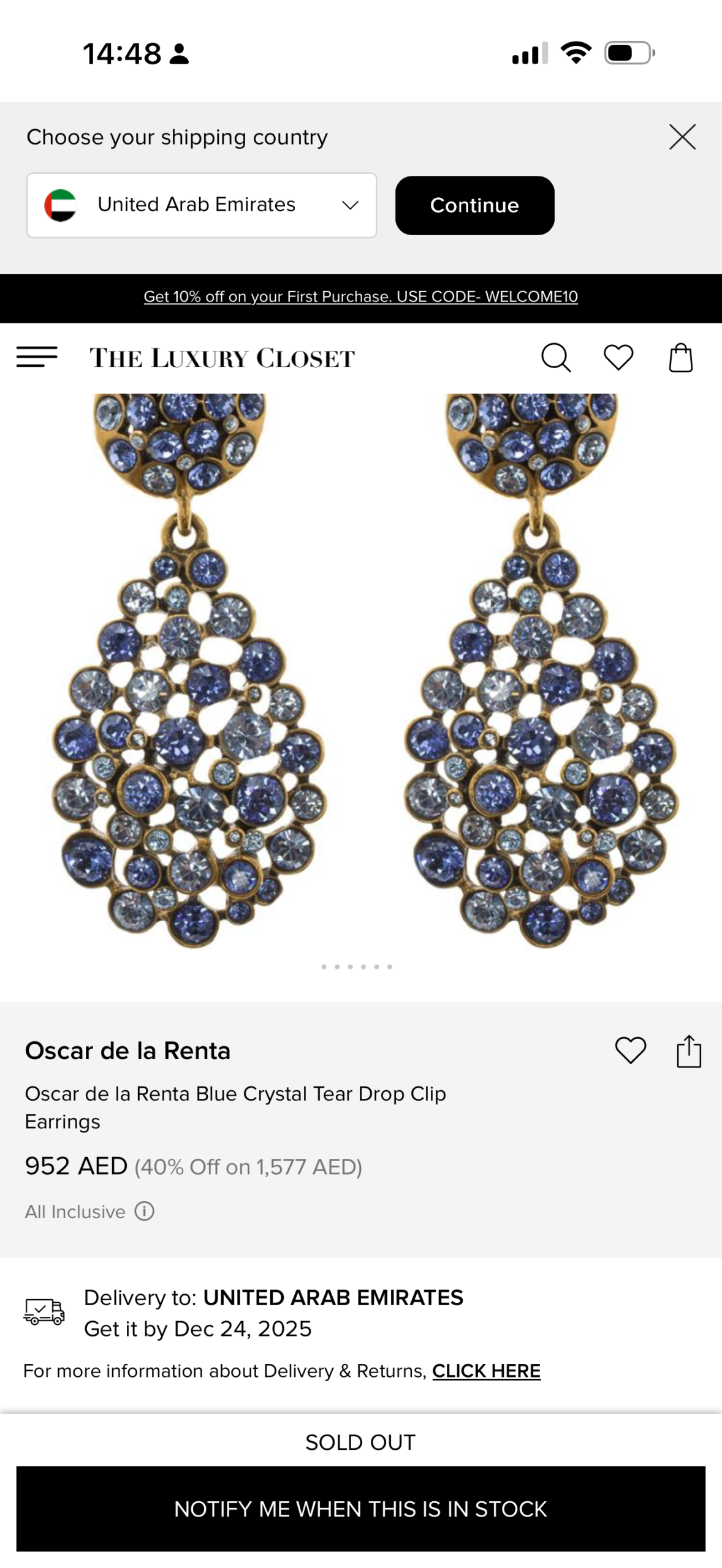Tap Notify Me When This Is In Stock
The height and width of the screenshot is (1568, 722).
(x=360, y=1509)
